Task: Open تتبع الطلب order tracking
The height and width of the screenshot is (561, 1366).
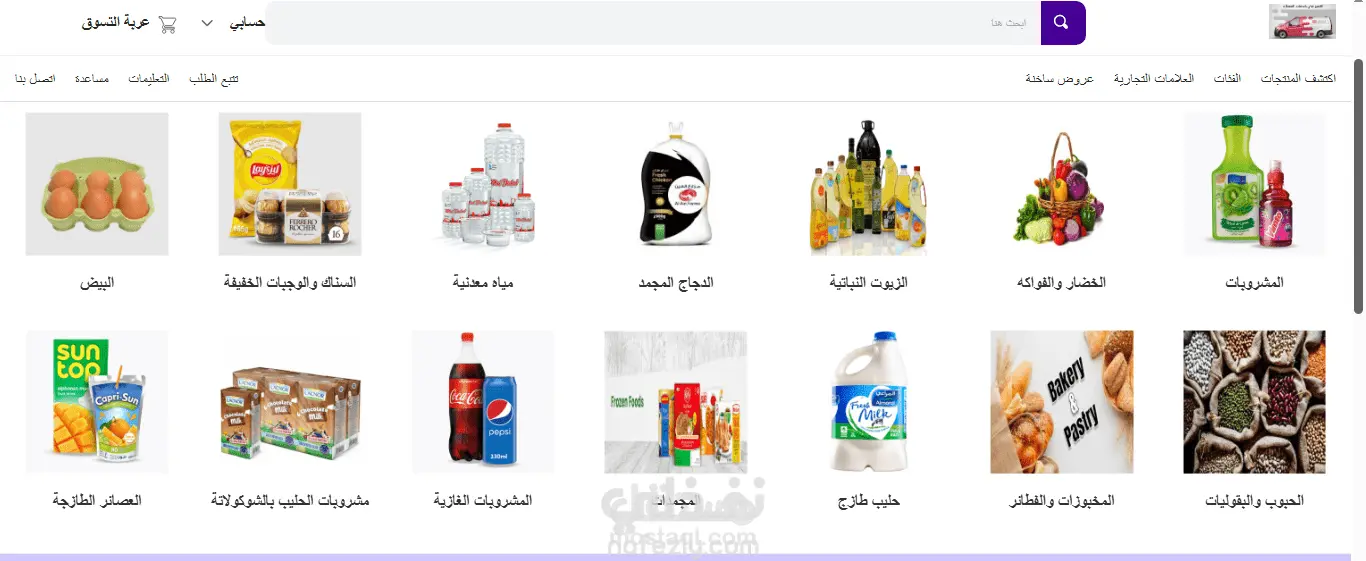Action: point(214,78)
